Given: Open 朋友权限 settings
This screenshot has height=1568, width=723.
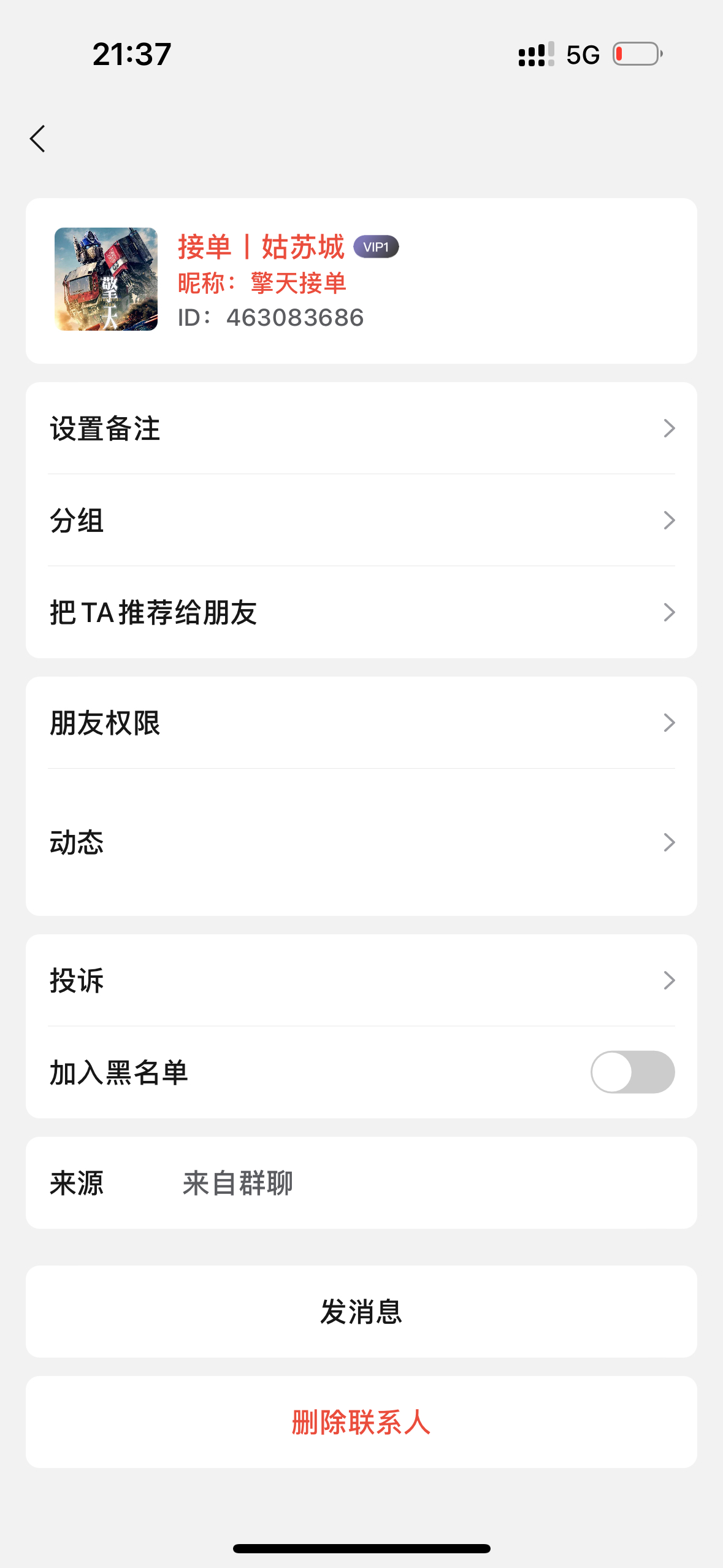Looking at the screenshot, I should click(361, 723).
